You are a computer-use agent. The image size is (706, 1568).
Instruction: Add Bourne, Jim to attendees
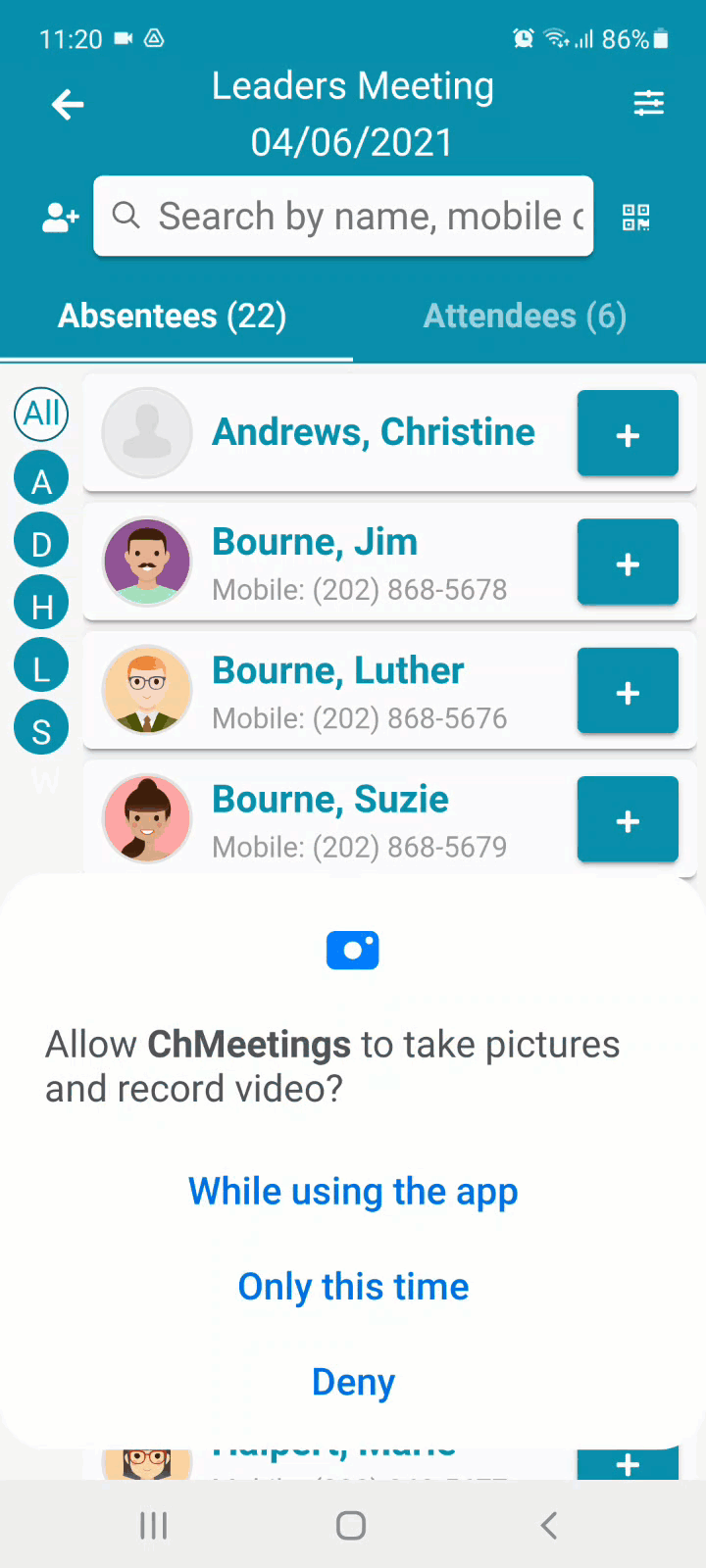pos(628,563)
